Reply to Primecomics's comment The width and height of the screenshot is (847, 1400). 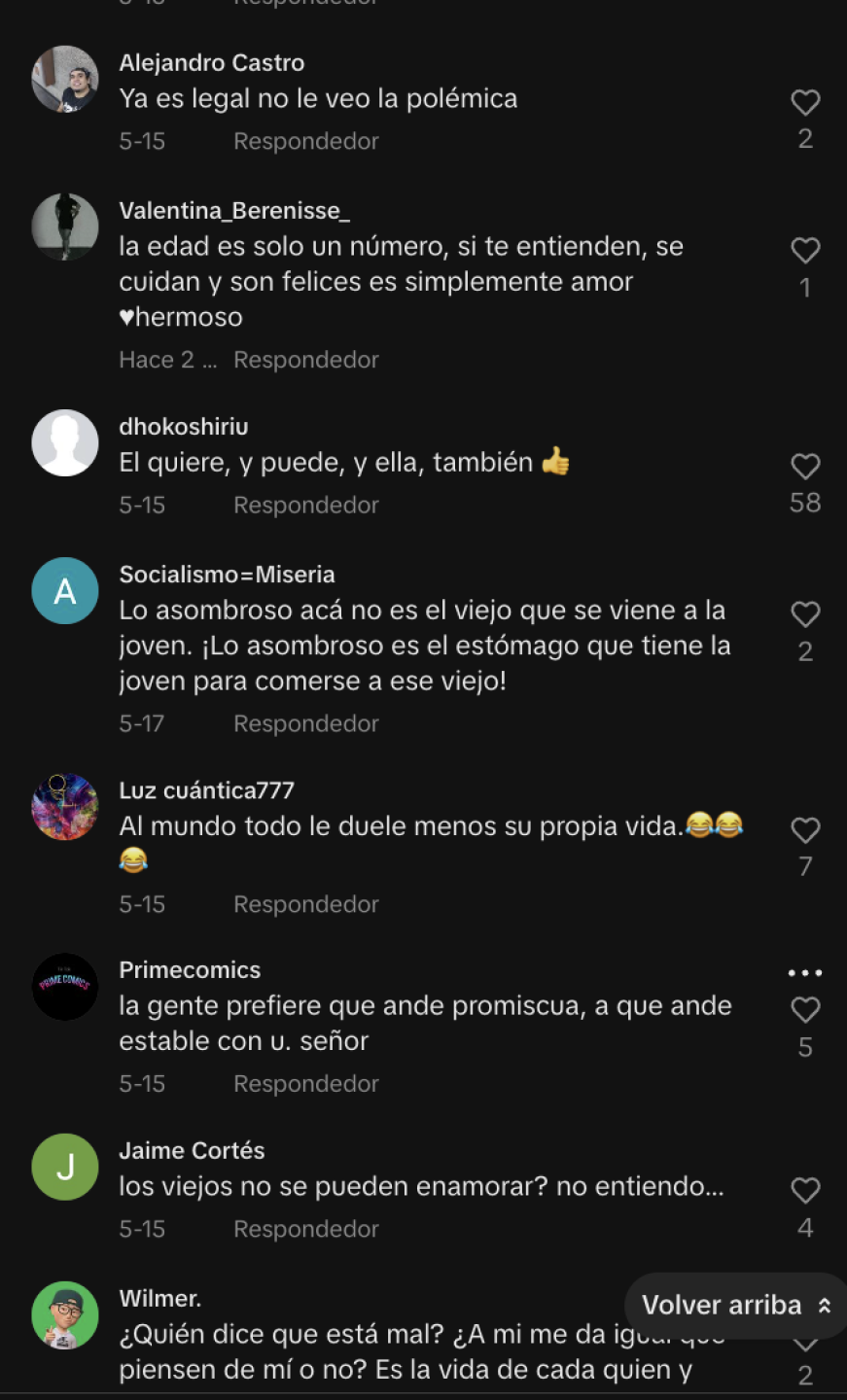pos(305,1084)
